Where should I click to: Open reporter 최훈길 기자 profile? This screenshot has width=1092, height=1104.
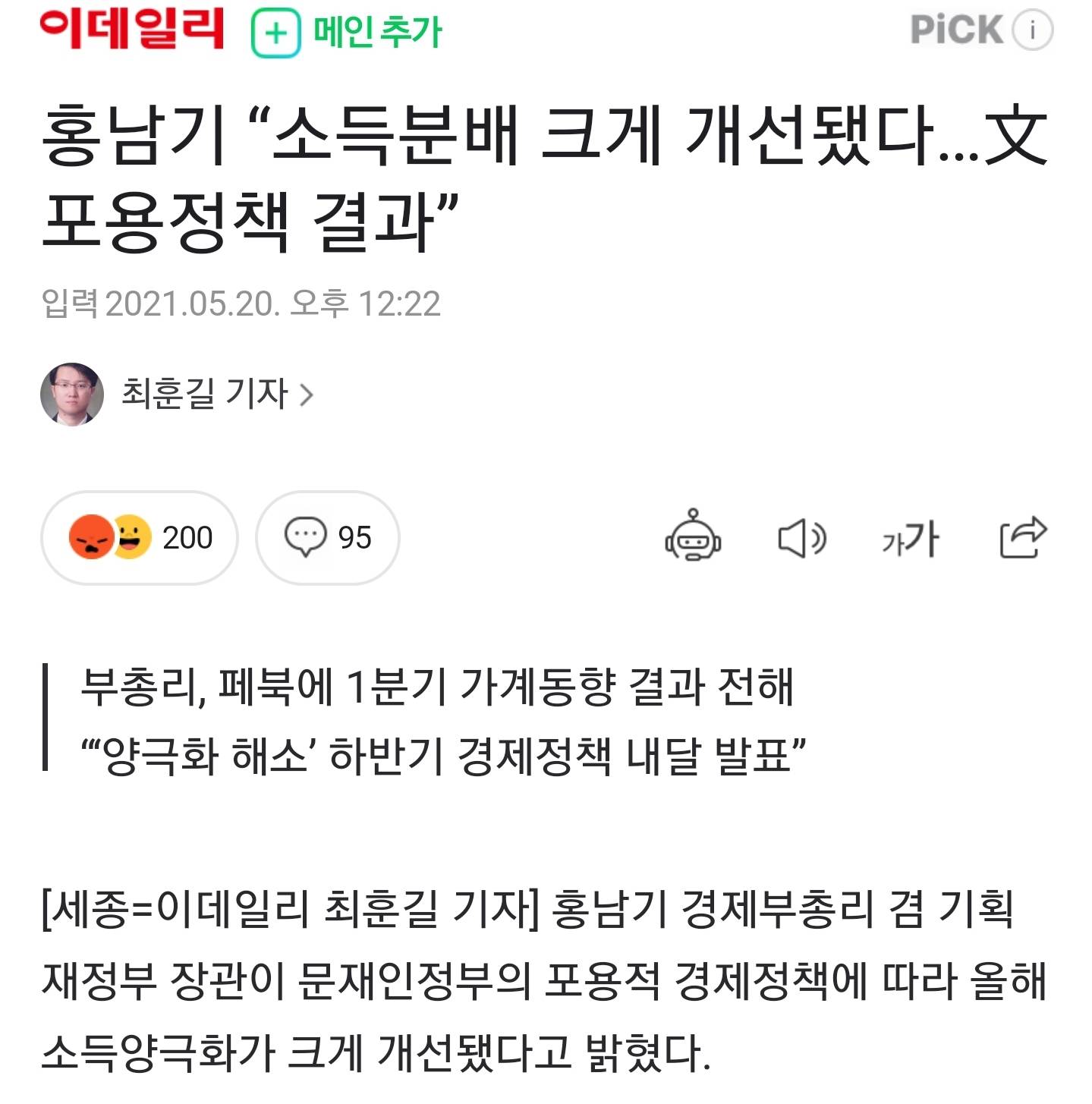(x=205, y=394)
